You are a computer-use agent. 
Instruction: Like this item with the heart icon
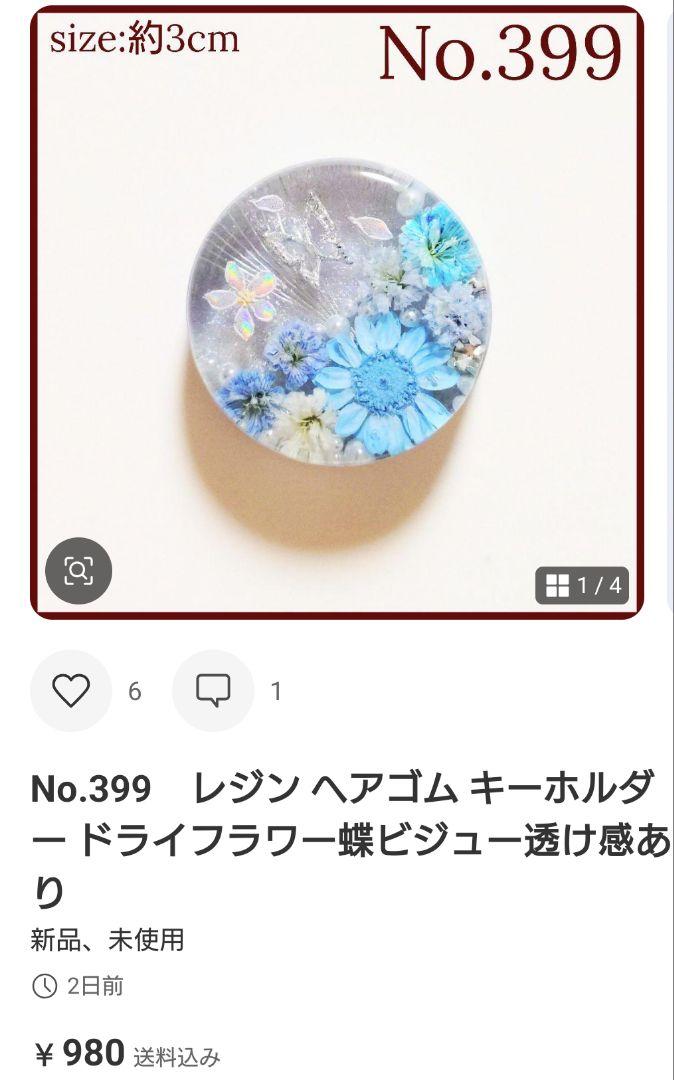pos(71,690)
